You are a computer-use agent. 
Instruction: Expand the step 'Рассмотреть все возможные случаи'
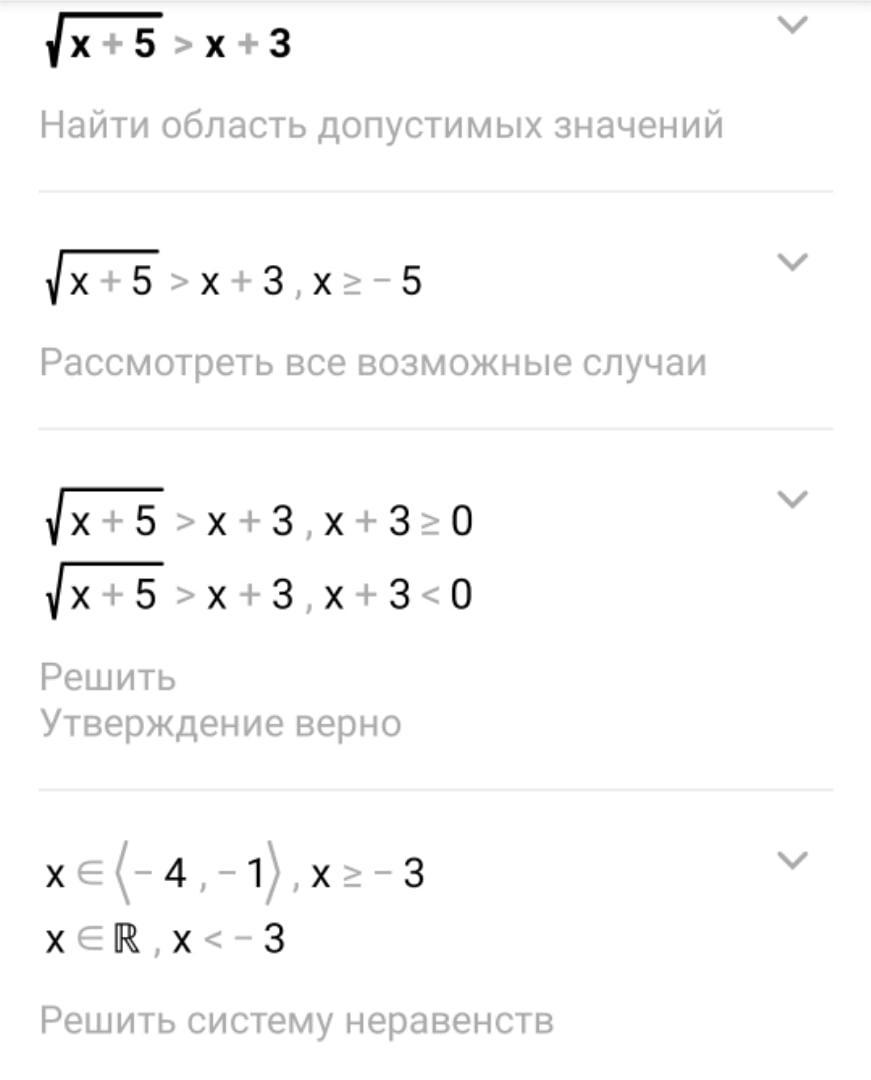[x=792, y=263]
